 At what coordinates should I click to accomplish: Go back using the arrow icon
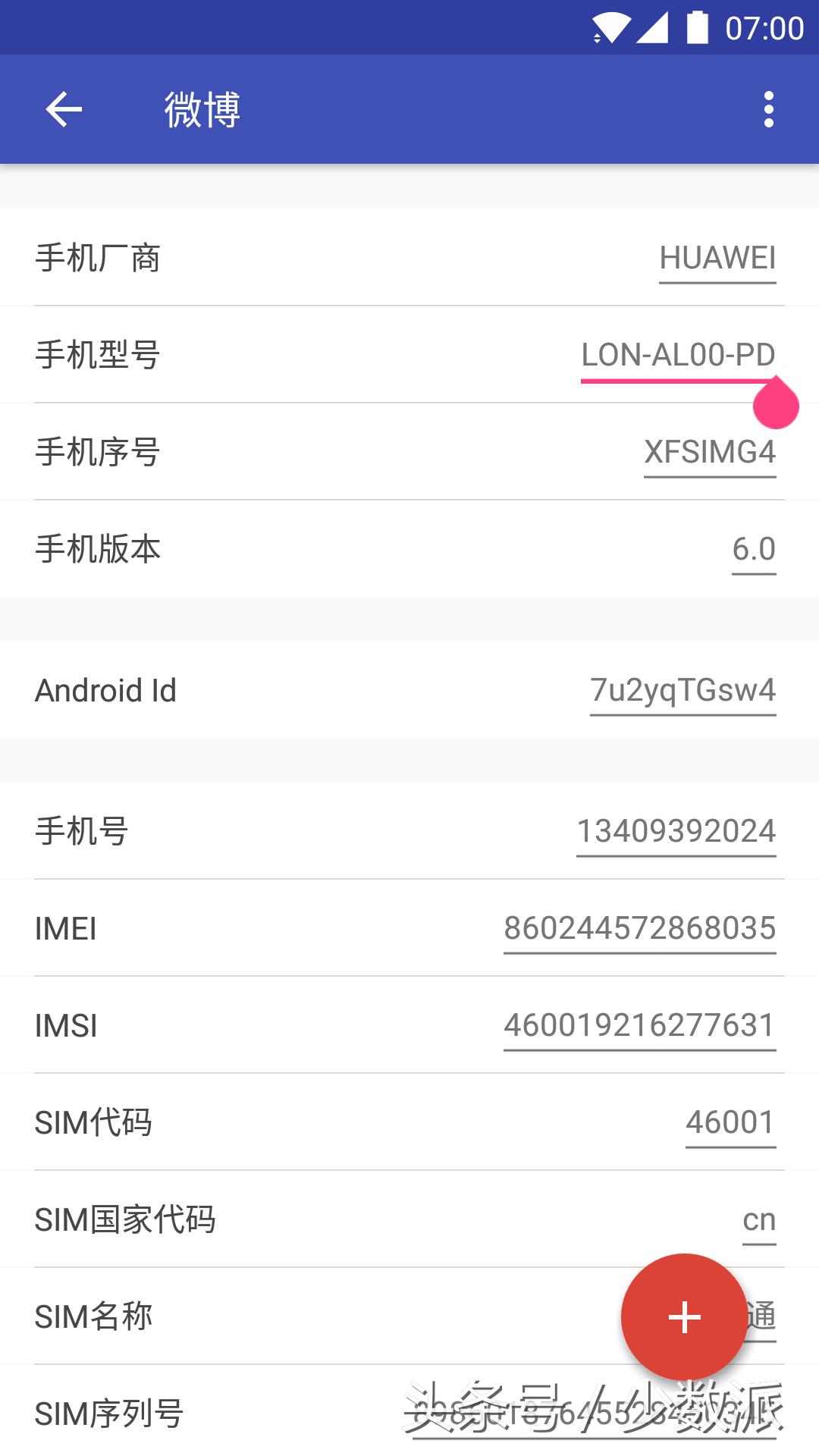pyautogui.click(x=64, y=109)
